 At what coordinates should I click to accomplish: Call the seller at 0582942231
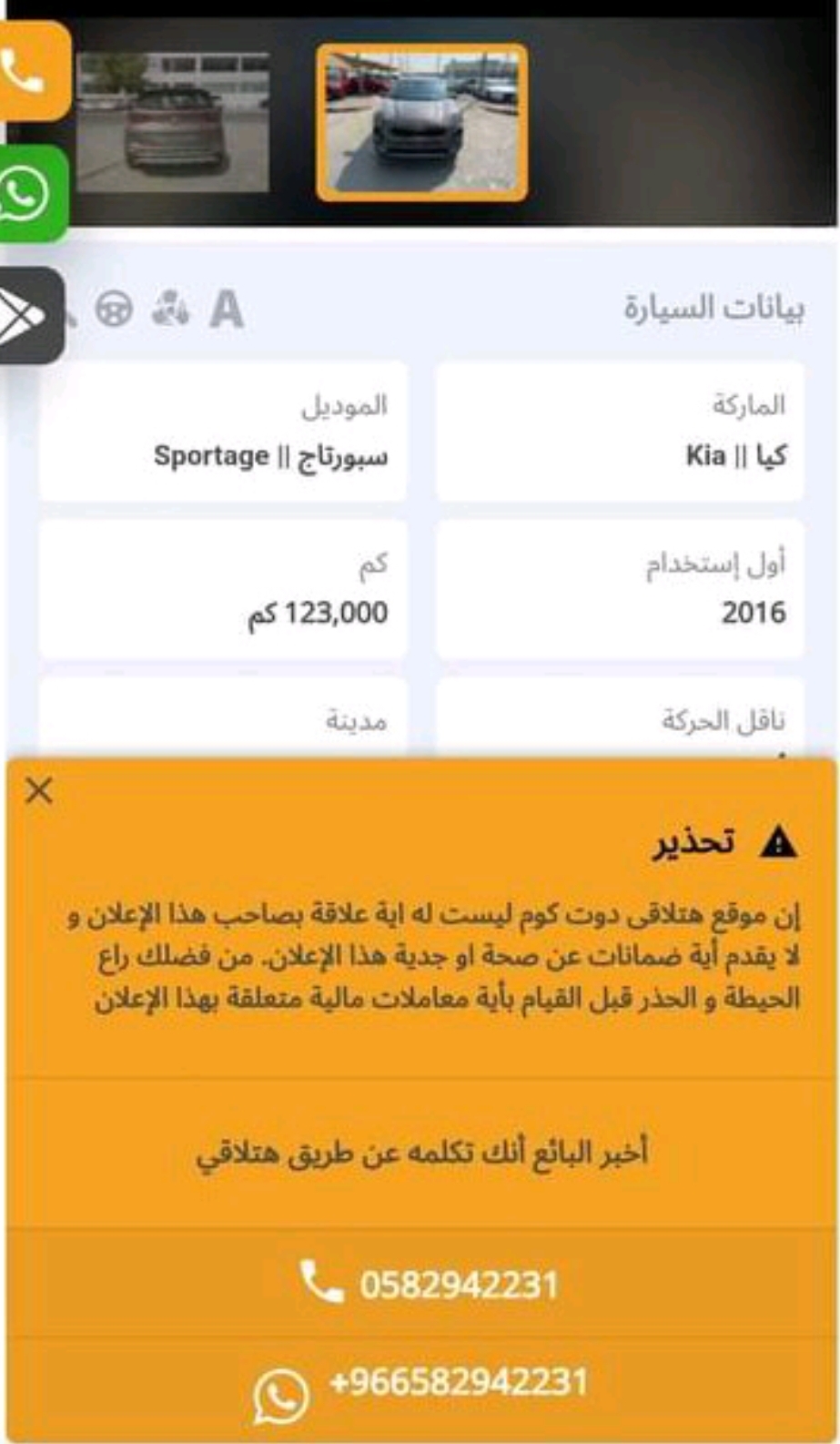point(420,1284)
